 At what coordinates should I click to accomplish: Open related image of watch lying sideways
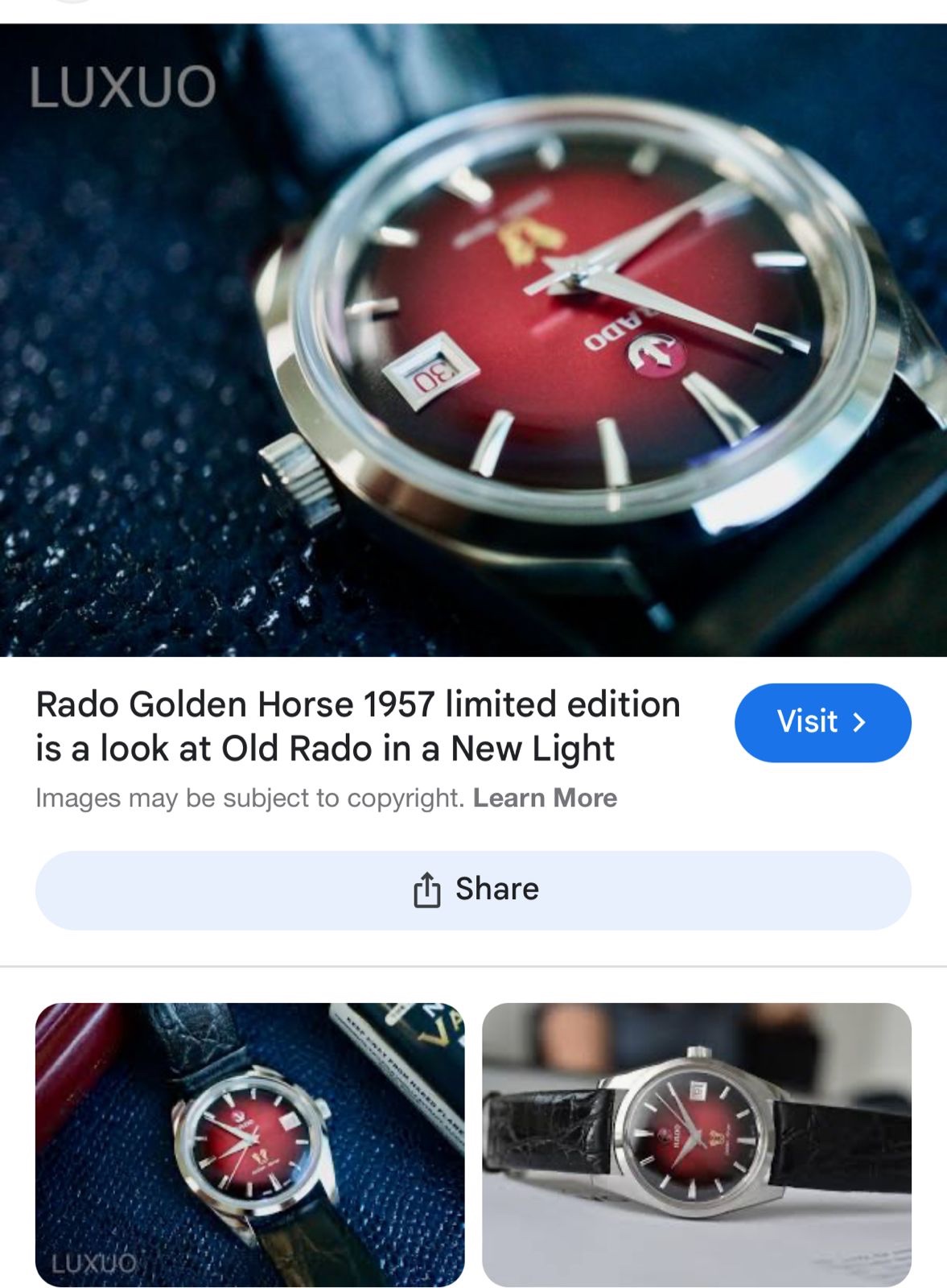point(696,1144)
